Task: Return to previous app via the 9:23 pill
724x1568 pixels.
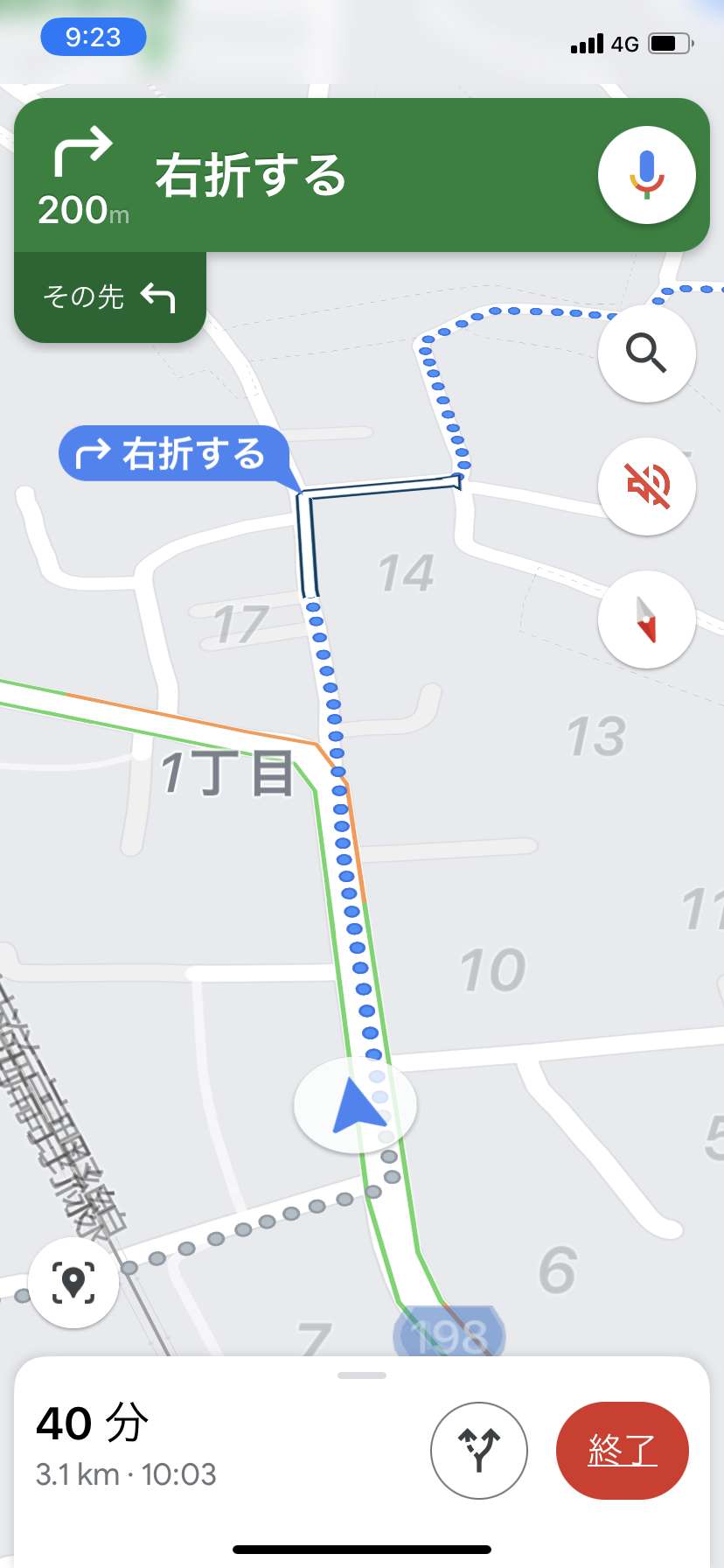Action: [x=94, y=37]
